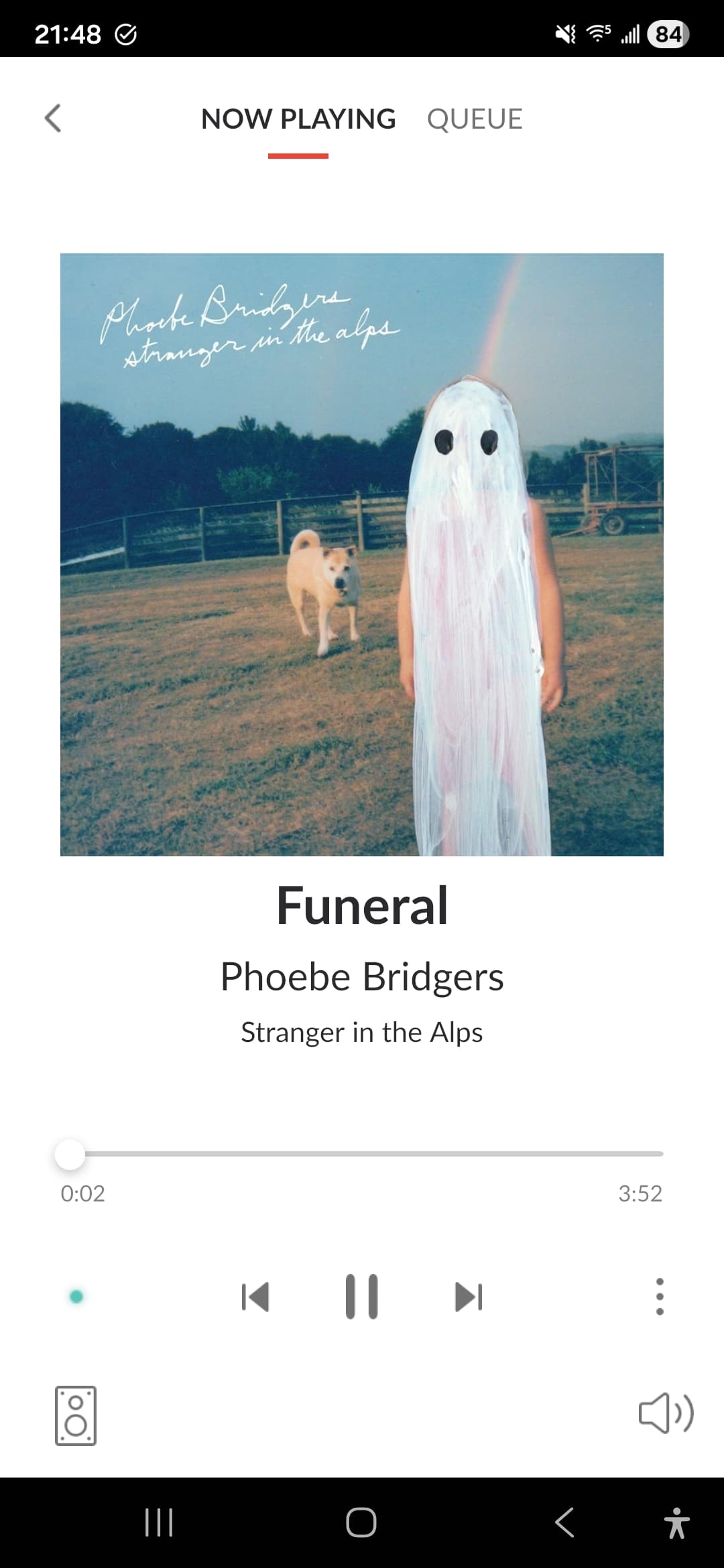The height and width of the screenshot is (1568, 724).
Task: Open the three-dot more options menu
Action: pyautogui.click(x=660, y=1296)
